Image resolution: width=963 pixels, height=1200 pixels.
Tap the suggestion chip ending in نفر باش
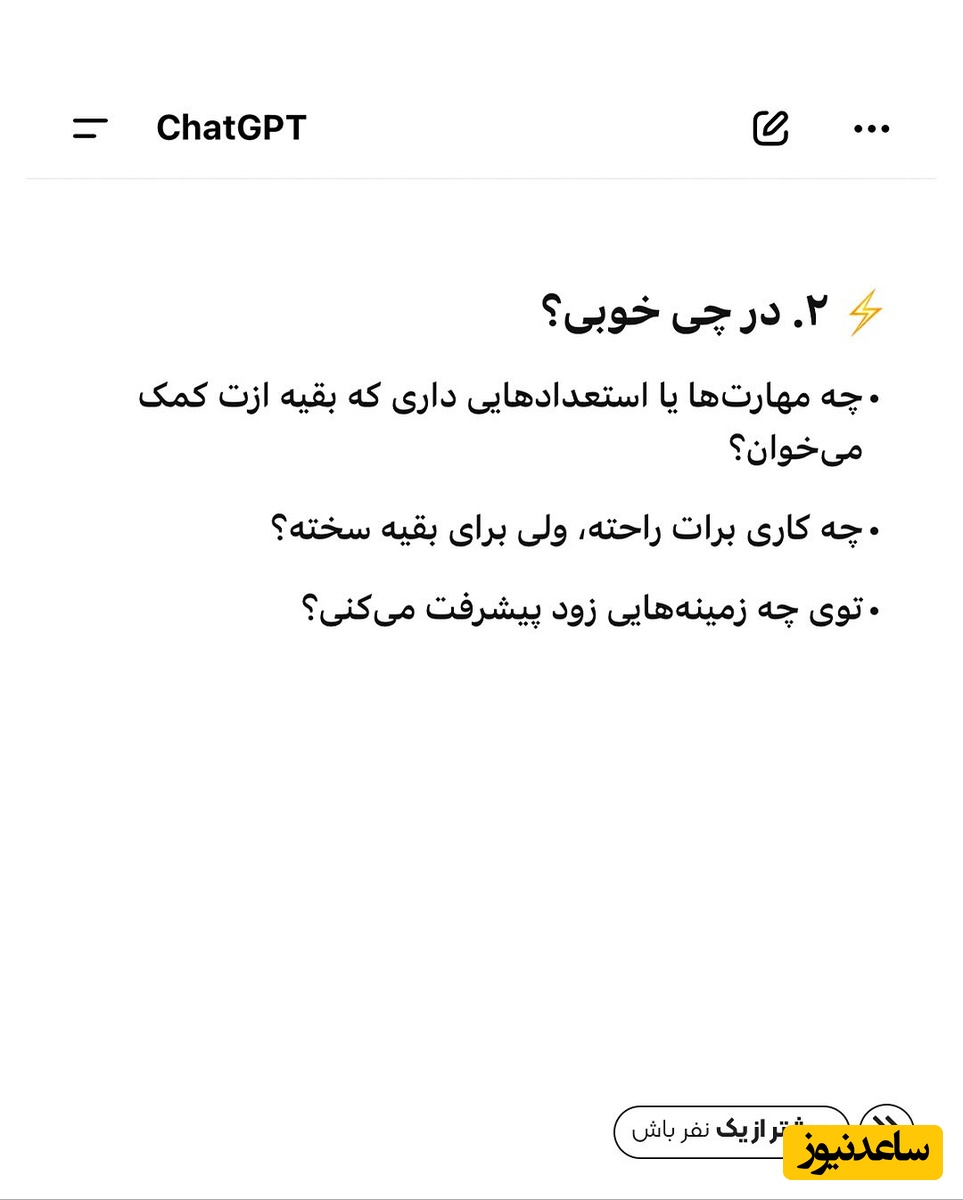pos(733,1129)
